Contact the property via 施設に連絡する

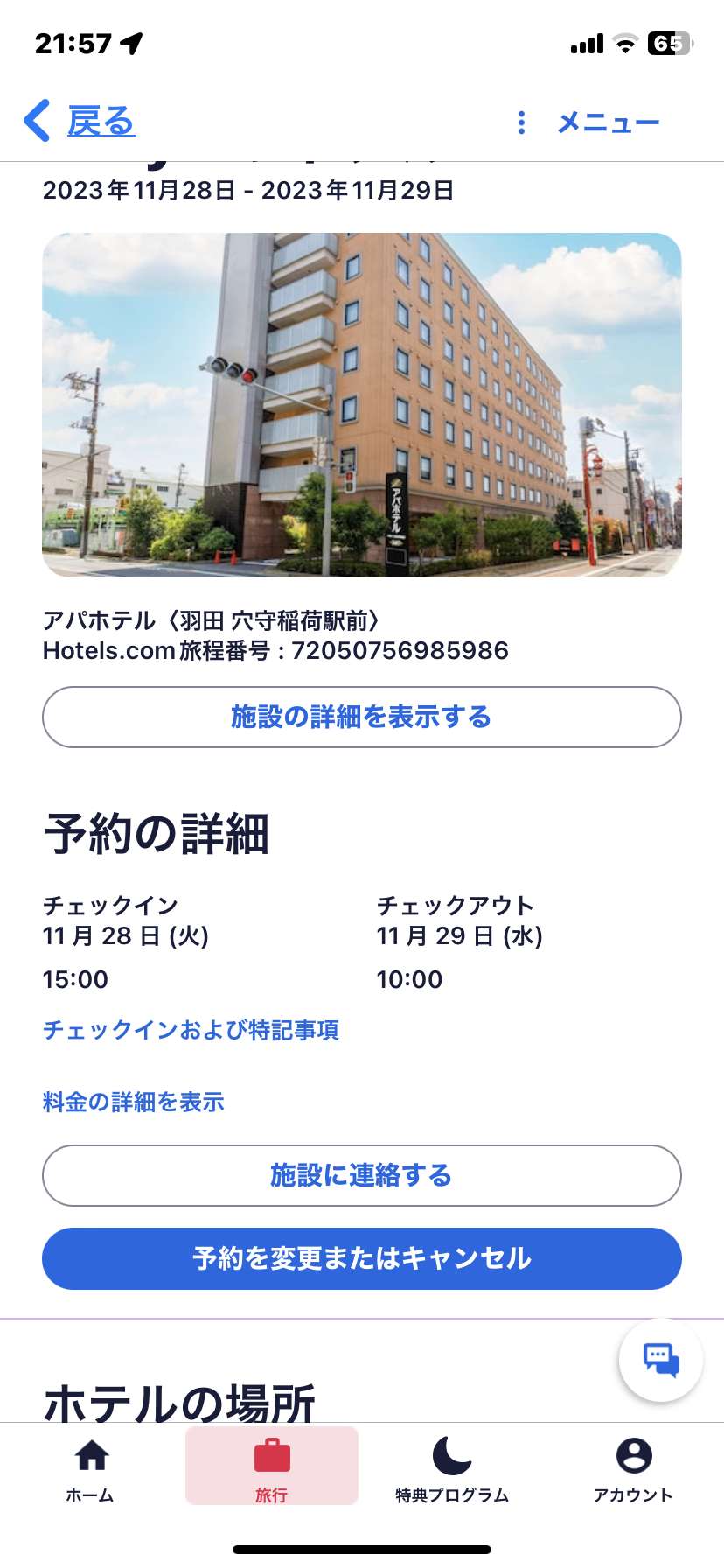361,1175
